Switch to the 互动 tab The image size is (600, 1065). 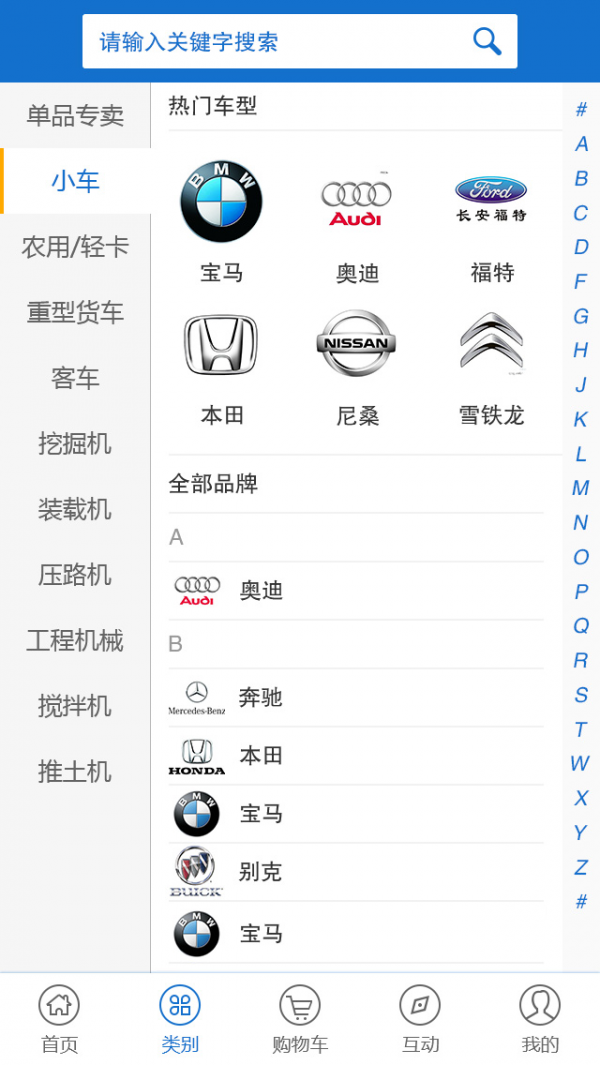(420, 1019)
